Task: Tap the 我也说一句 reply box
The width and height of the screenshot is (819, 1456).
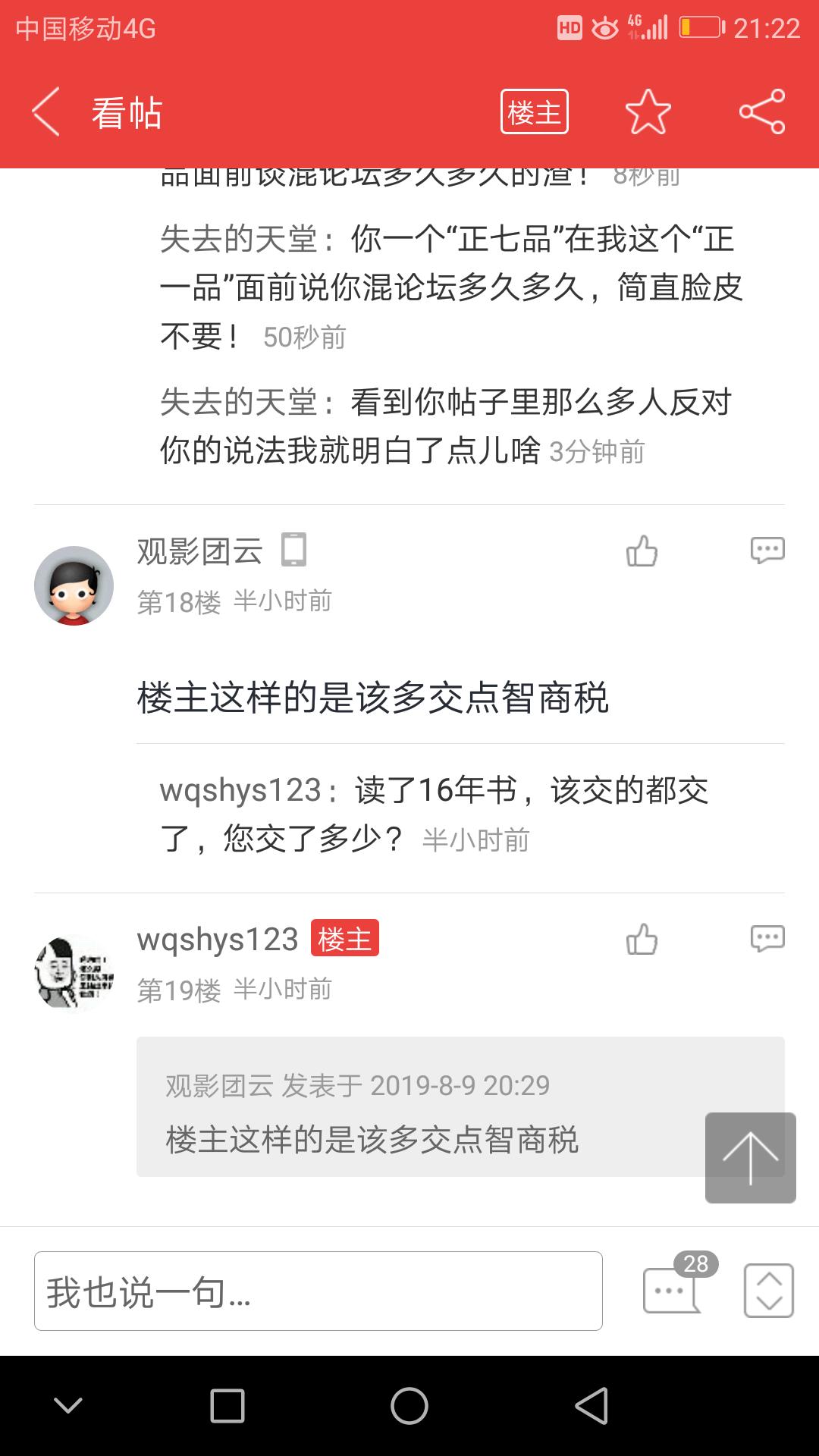Action: [318, 1291]
